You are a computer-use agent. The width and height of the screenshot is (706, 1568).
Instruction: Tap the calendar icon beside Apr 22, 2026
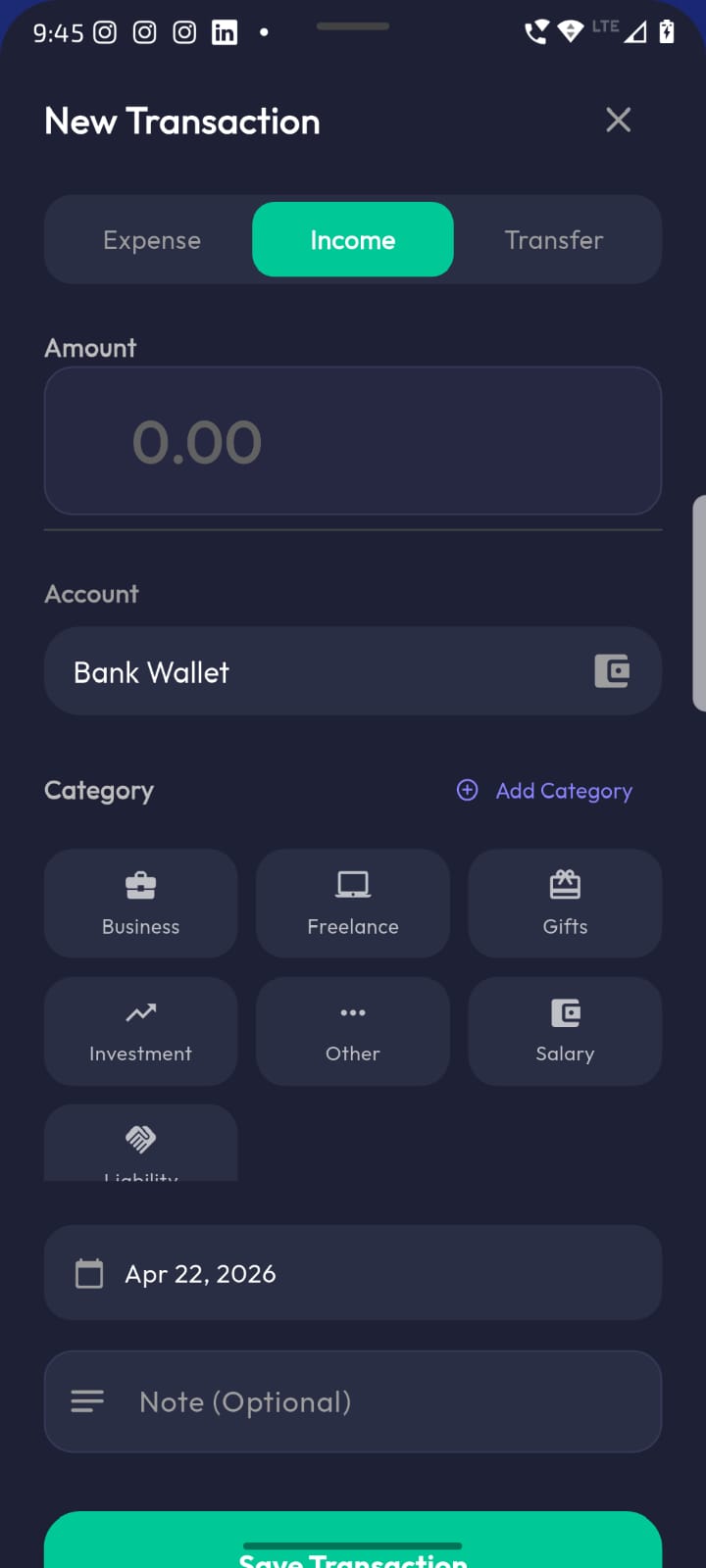pos(88,1272)
